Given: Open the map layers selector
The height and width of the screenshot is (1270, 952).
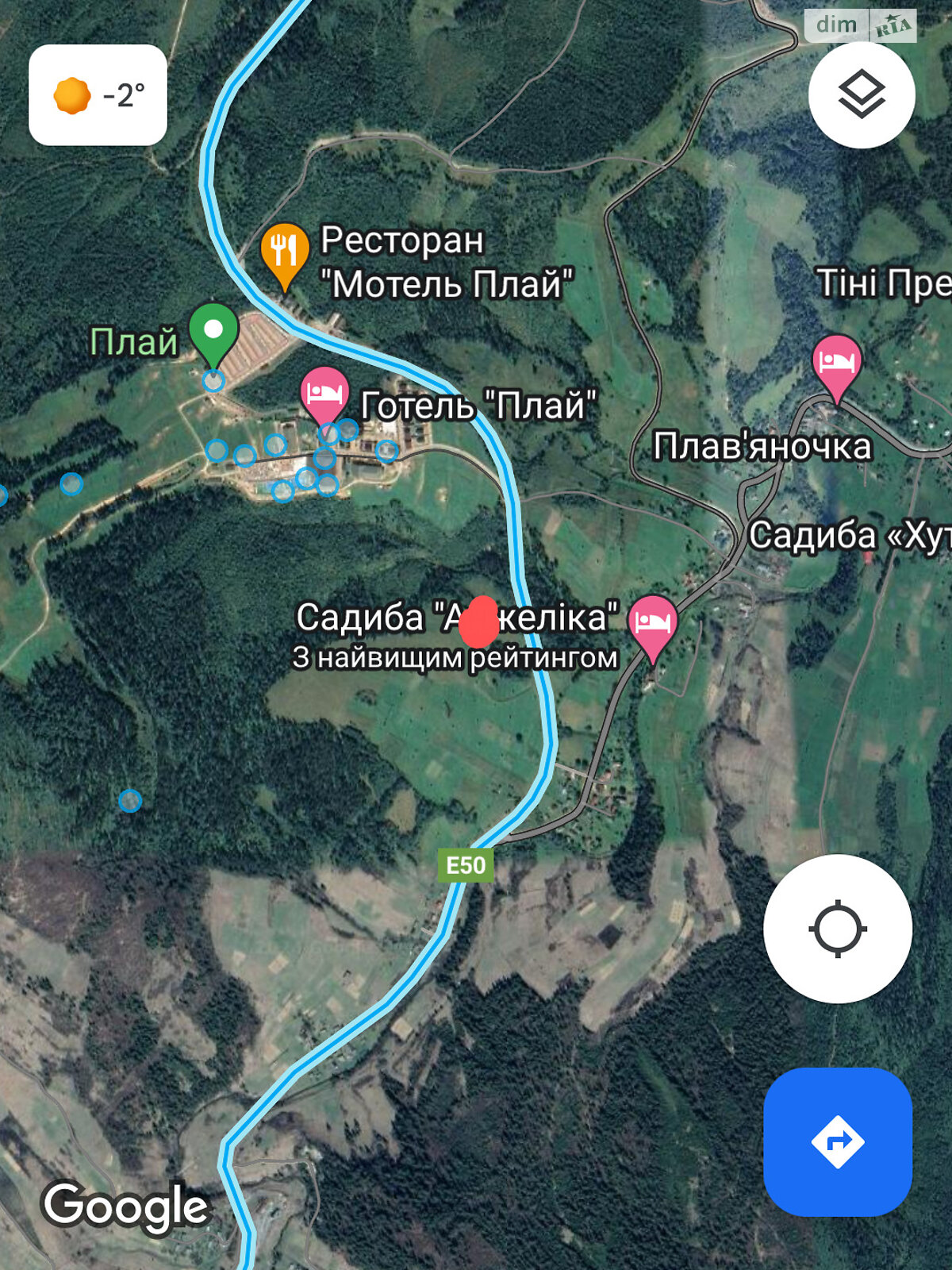Looking at the screenshot, I should (862, 94).
